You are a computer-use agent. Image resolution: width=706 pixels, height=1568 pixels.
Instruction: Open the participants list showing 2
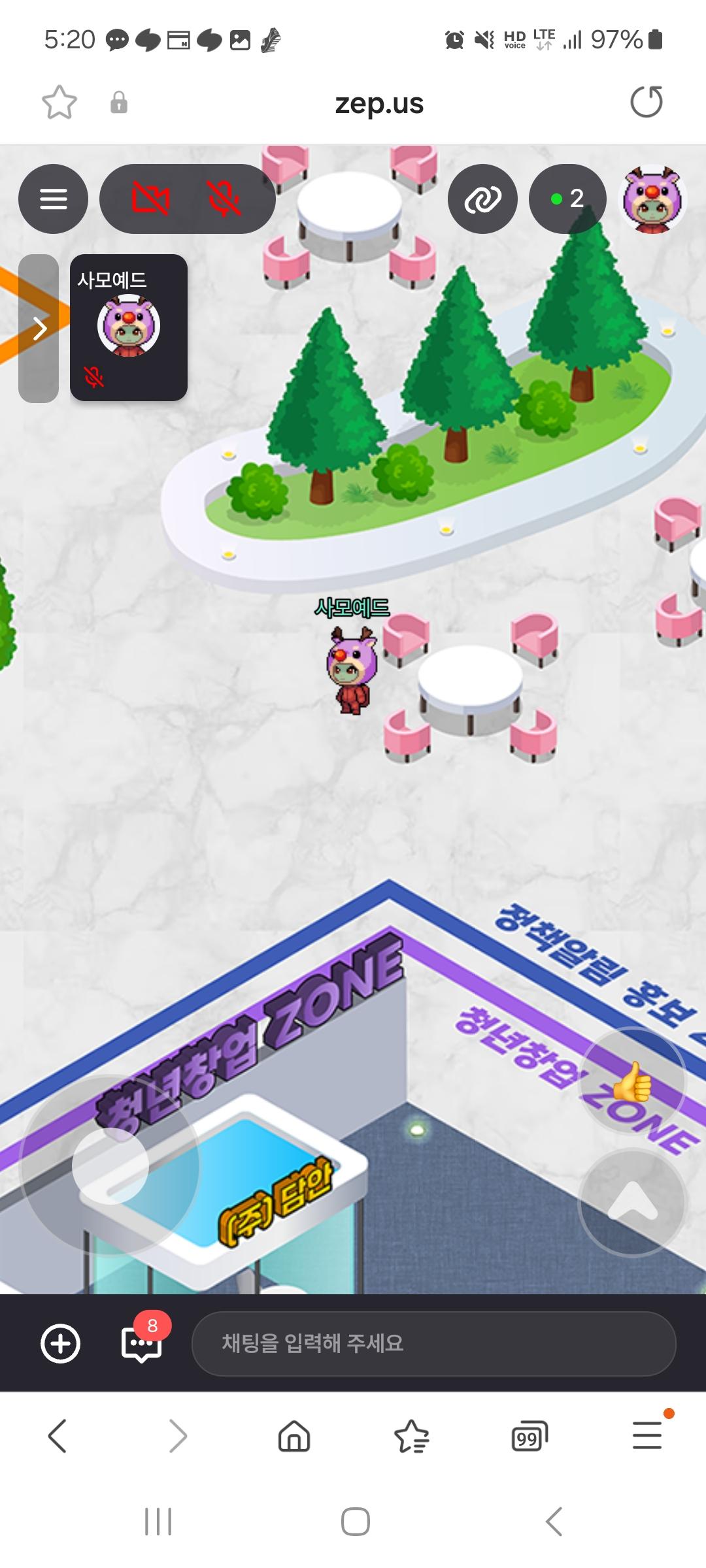pos(567,199)
